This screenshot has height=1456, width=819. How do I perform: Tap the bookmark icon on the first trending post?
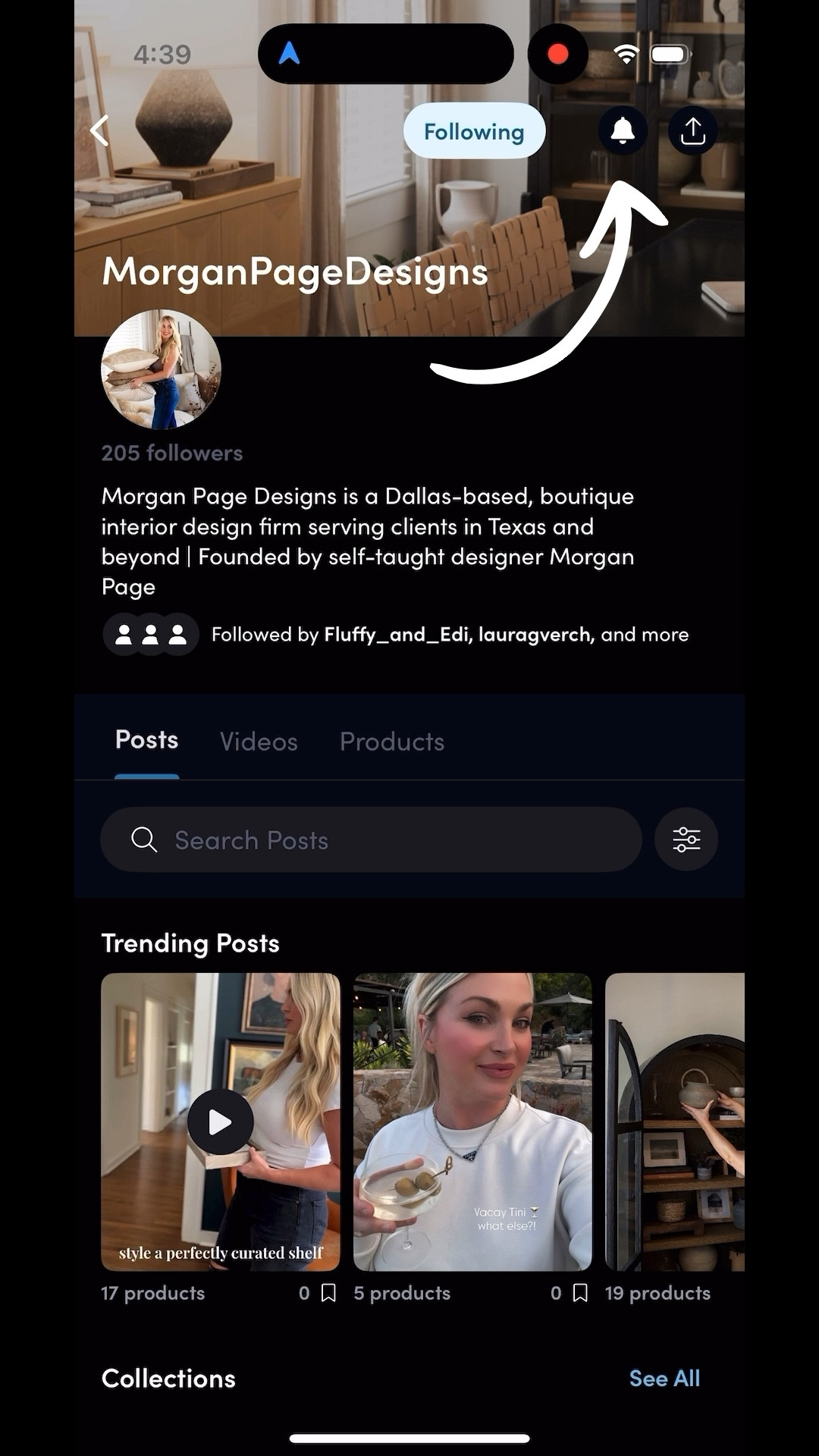tap(328, 1293)
